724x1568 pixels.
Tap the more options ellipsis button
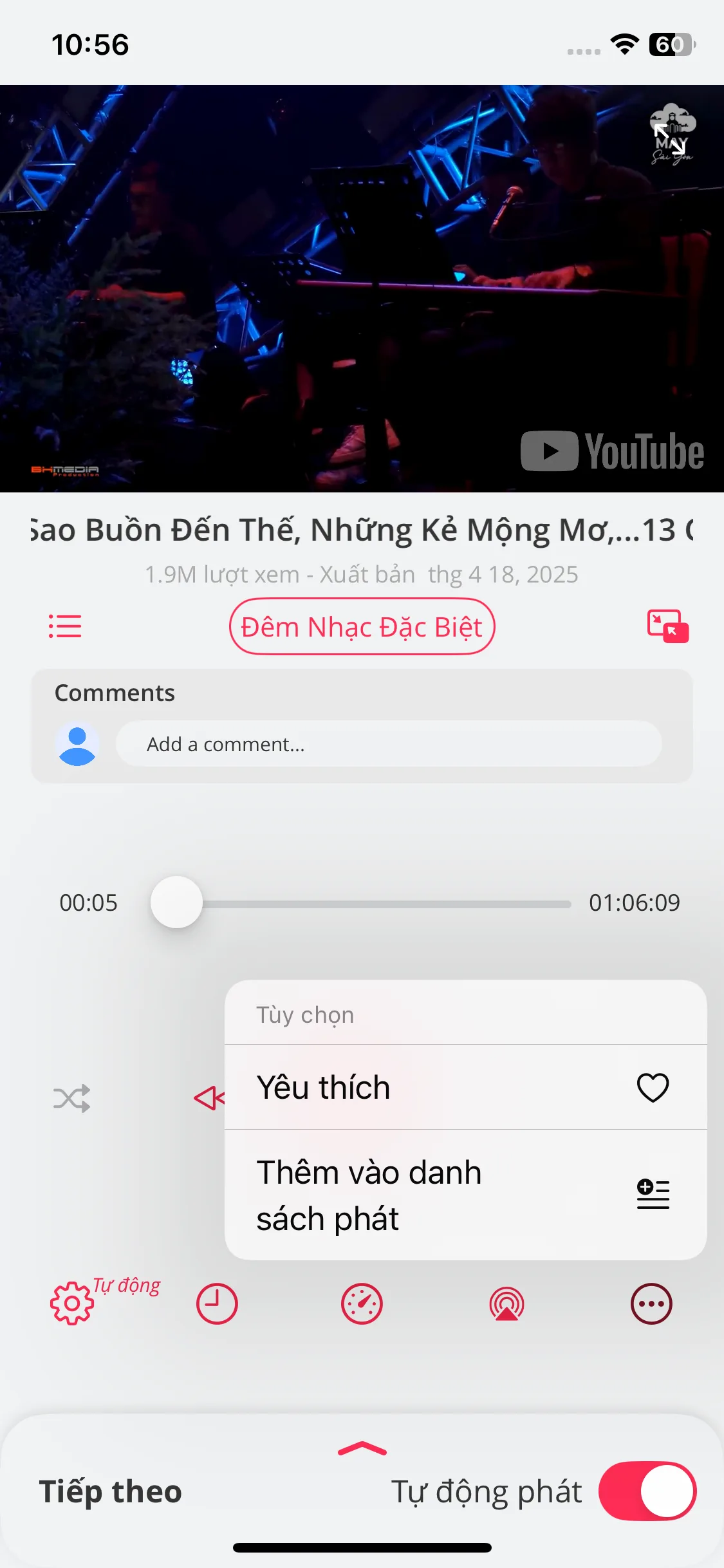[651, 1304]
